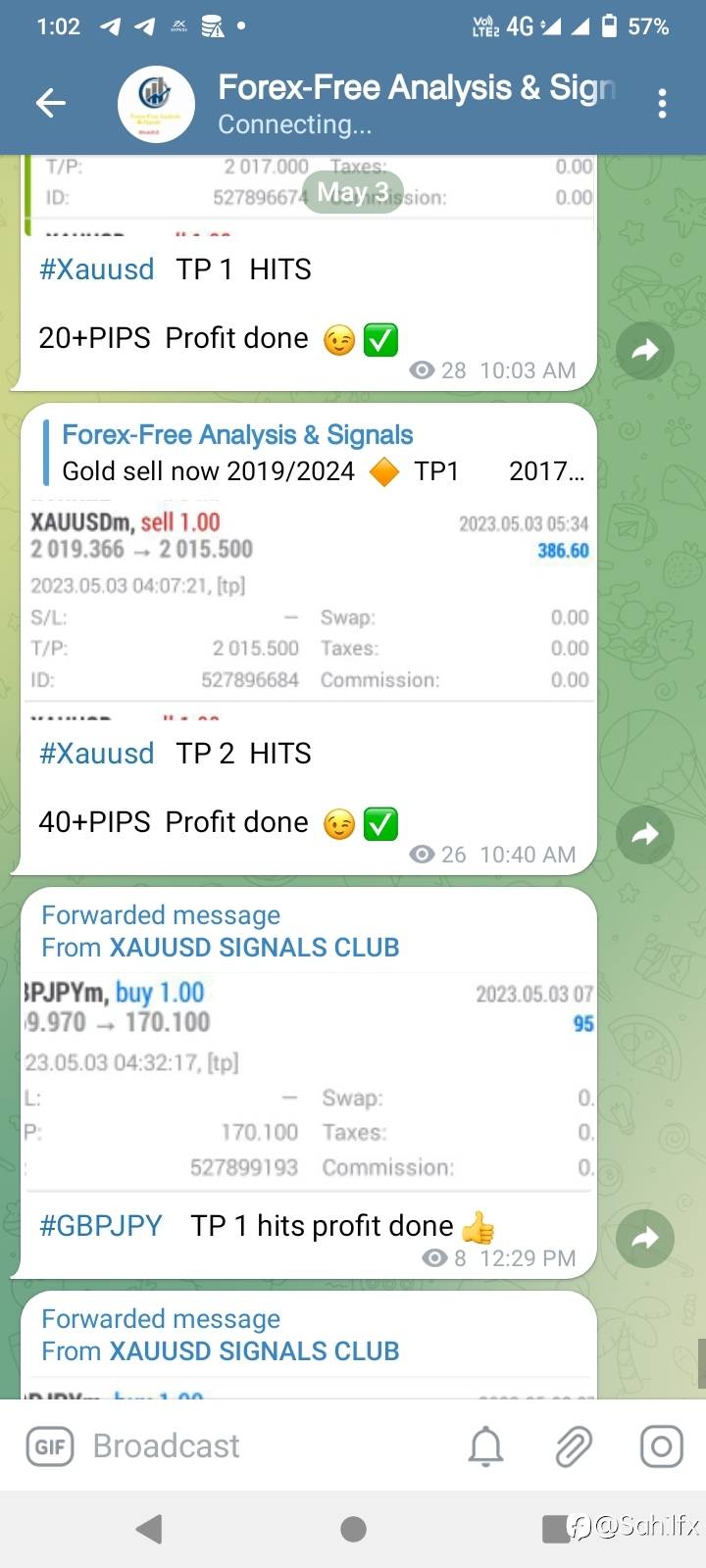Open the #Xauusd hashtag in TP 2 message
The image size is (706, 1568).
coord(96,754)
